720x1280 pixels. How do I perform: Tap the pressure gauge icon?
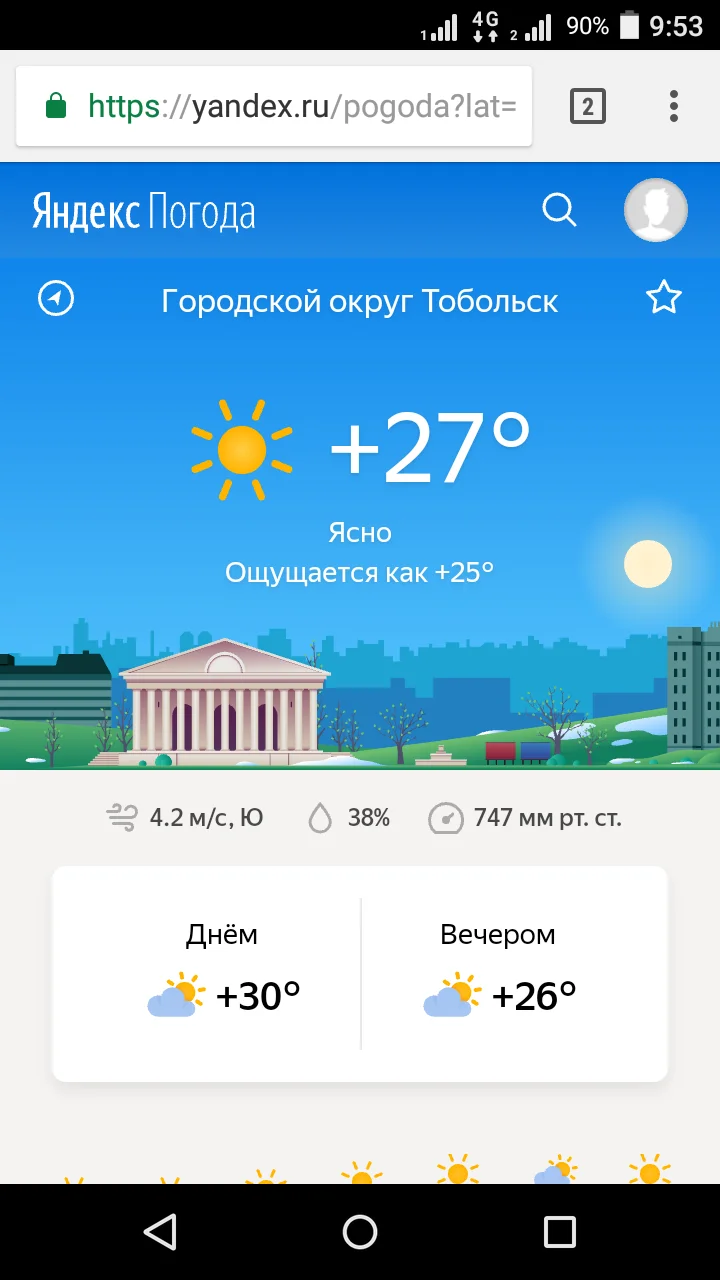click(x=446, y=817)
